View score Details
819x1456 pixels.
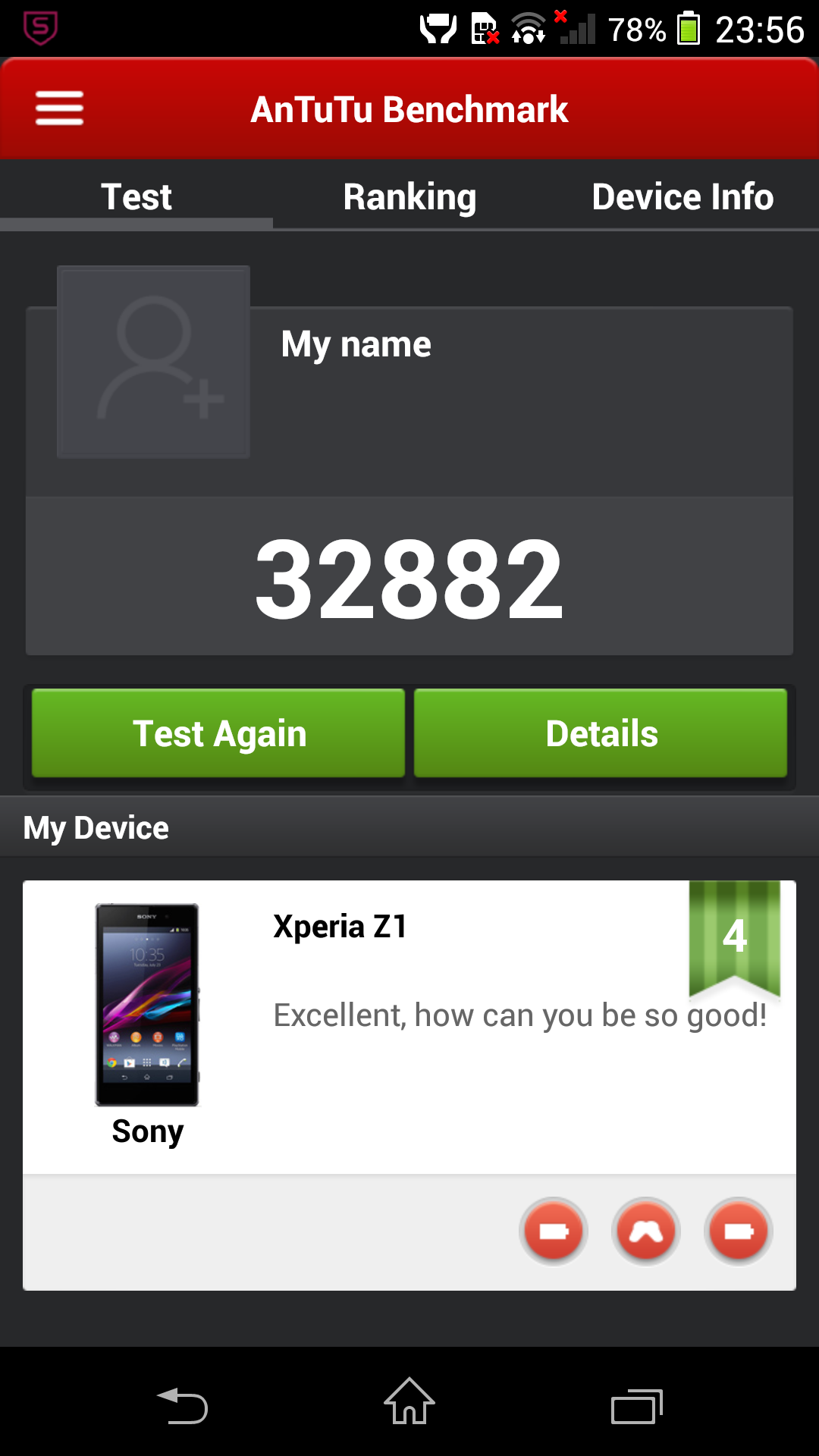pos(601,733)
